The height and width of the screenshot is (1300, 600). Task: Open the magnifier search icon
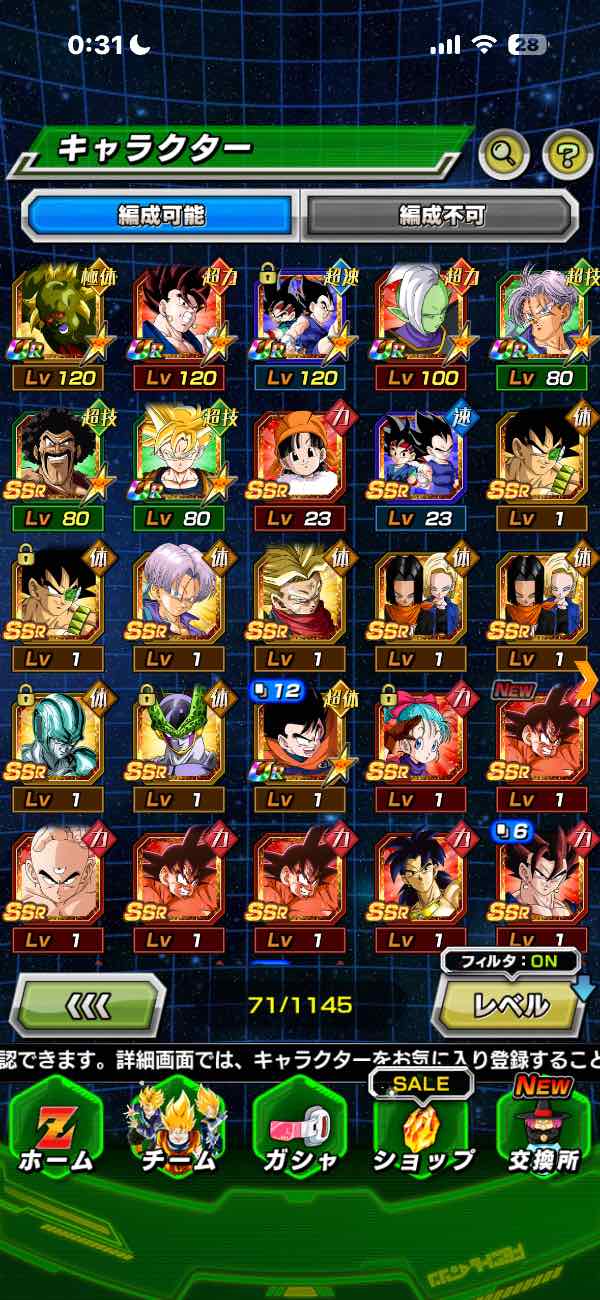click(503, 153)
